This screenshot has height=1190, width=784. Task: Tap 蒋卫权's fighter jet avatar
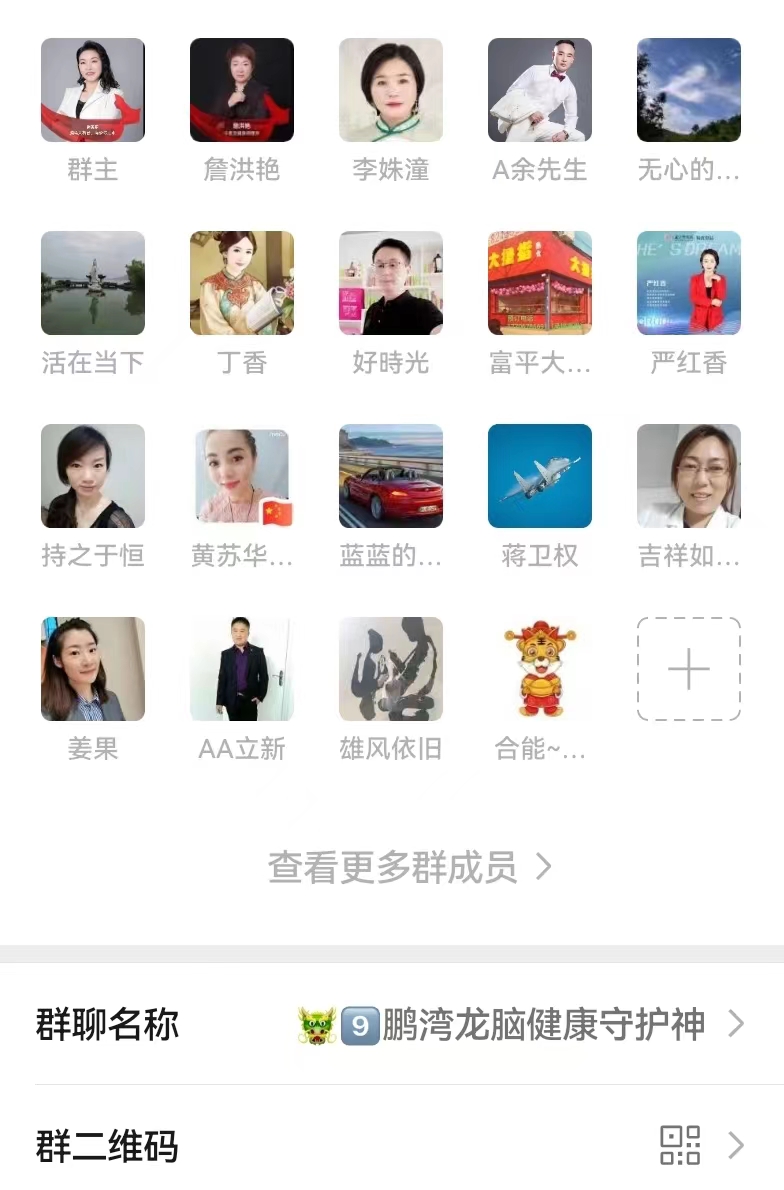tap(540, 477)
